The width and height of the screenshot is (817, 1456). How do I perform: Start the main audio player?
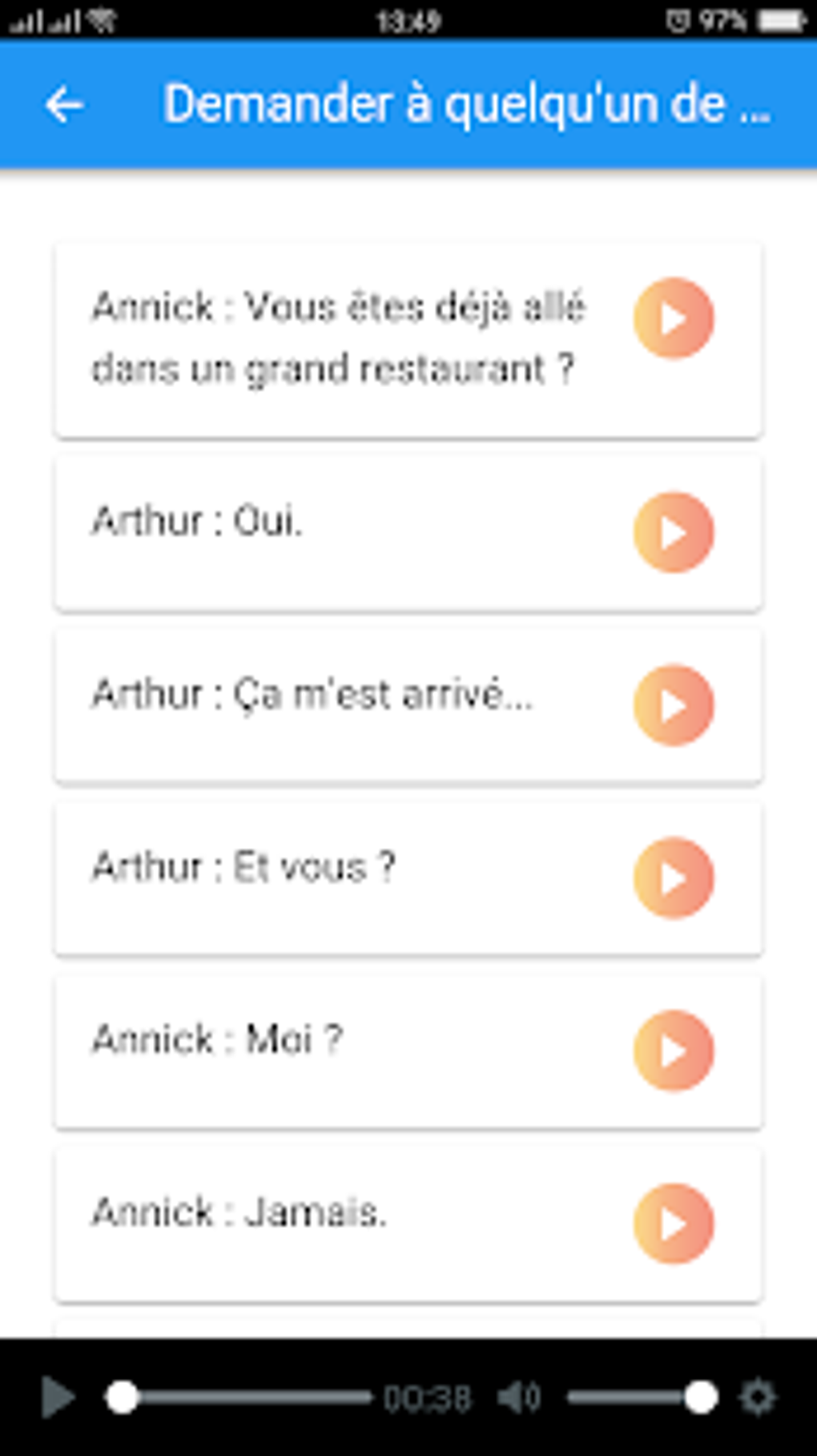pyautogui.click(x=58, y=1398)
